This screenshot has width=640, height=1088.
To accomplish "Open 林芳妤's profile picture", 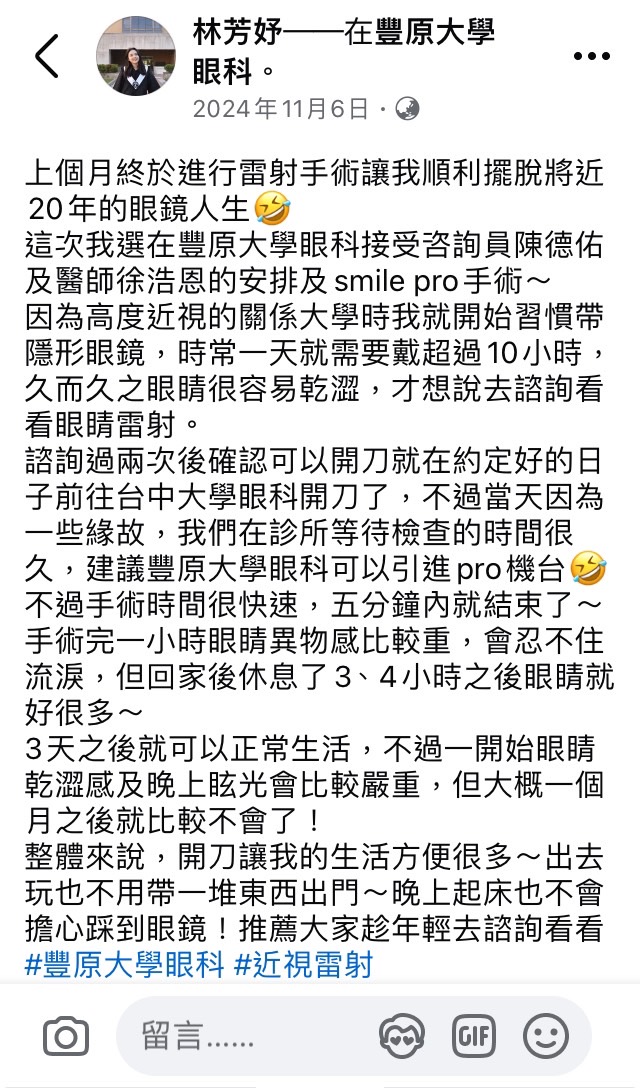I will (x=137, y=57).
